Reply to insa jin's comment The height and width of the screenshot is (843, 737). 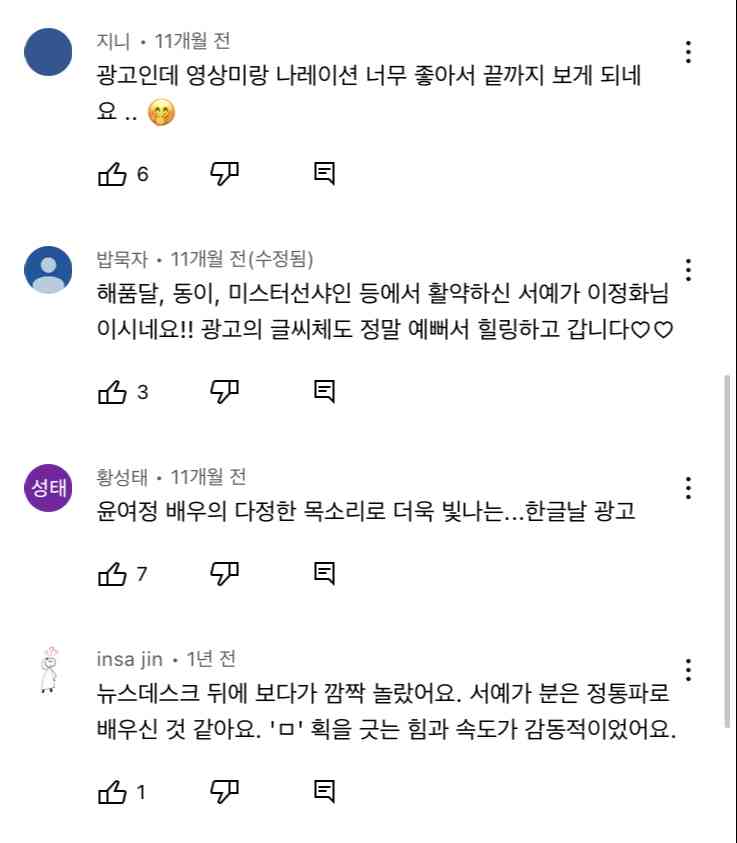324,792
